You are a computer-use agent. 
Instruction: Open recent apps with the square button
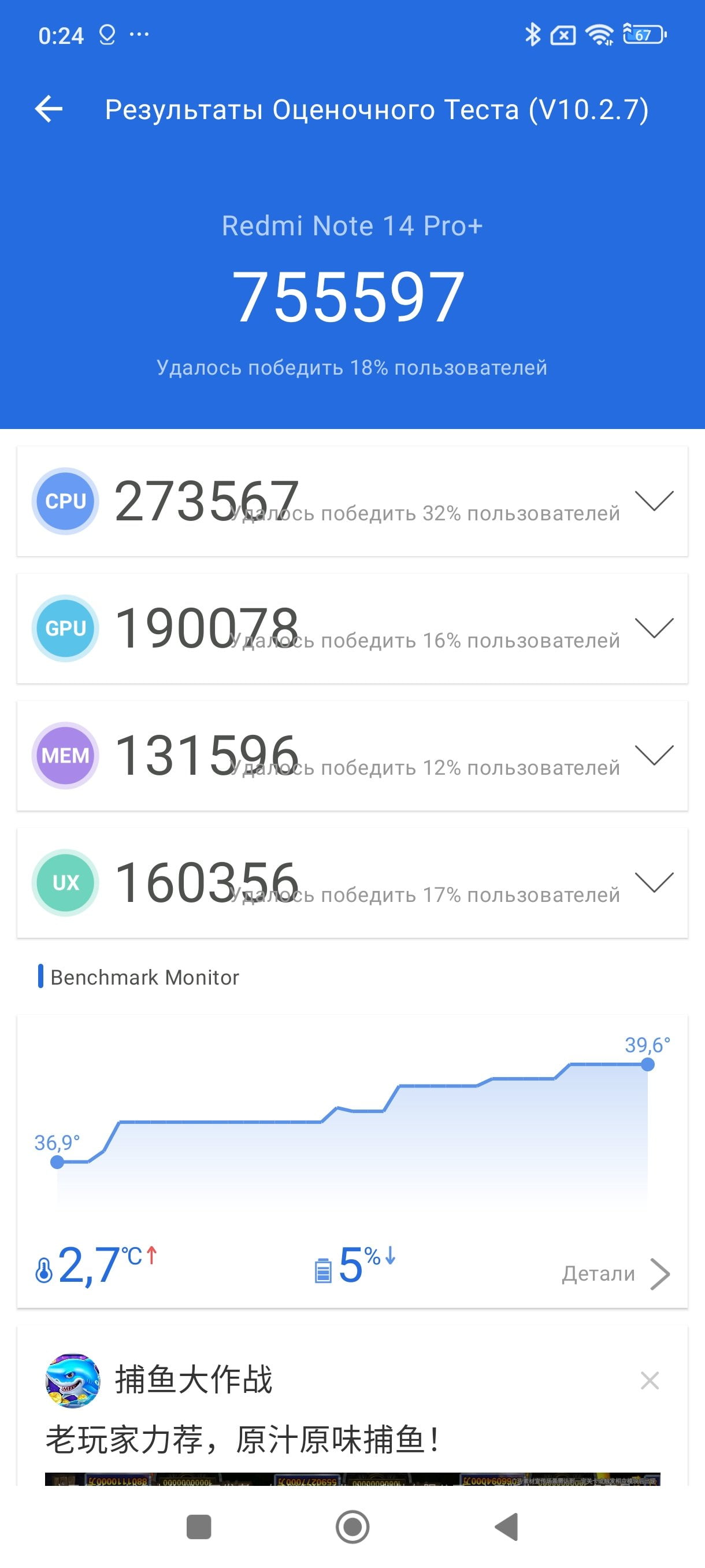pos(198,1526)
